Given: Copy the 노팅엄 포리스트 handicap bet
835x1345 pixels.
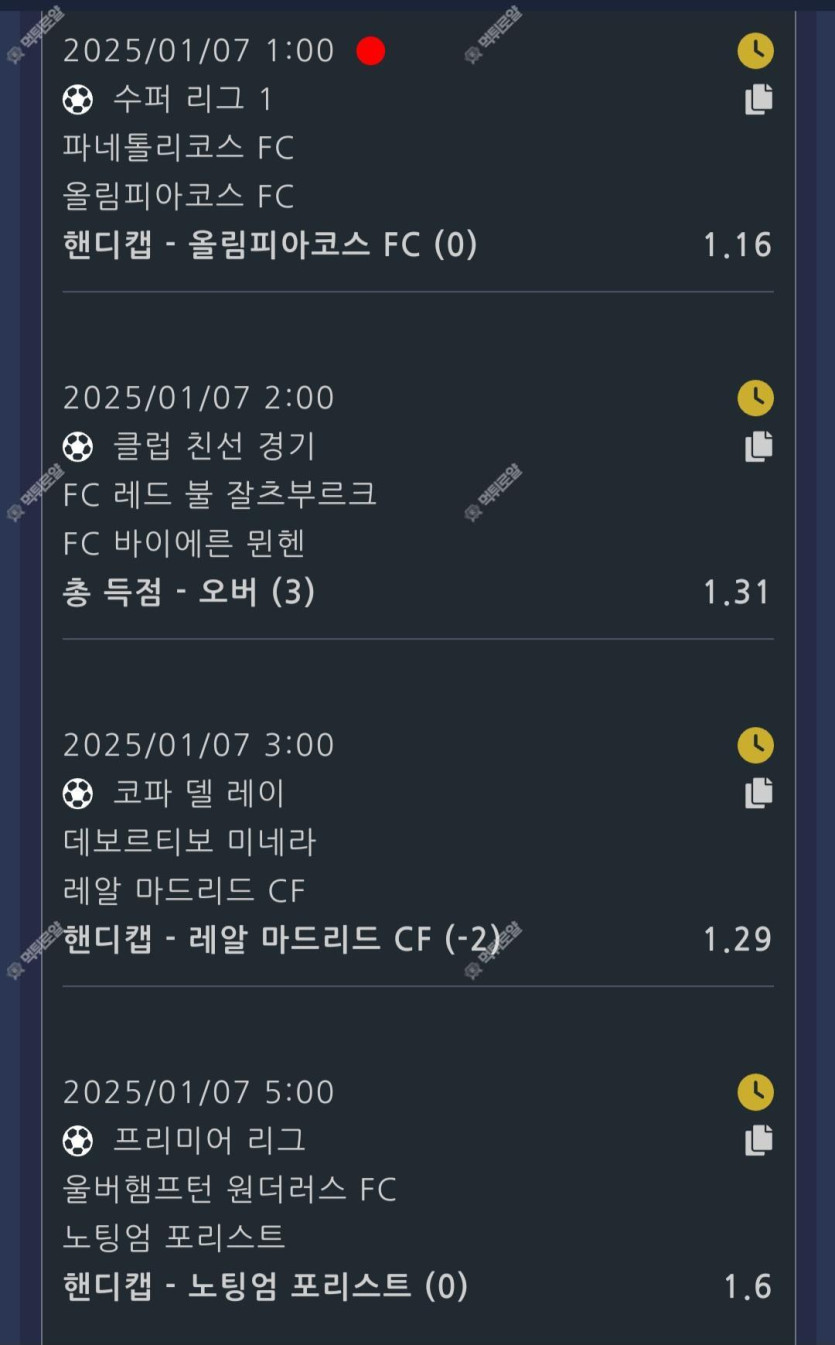Looking at the screenshot, I should pyautogui.click(x=759, y=1140).
